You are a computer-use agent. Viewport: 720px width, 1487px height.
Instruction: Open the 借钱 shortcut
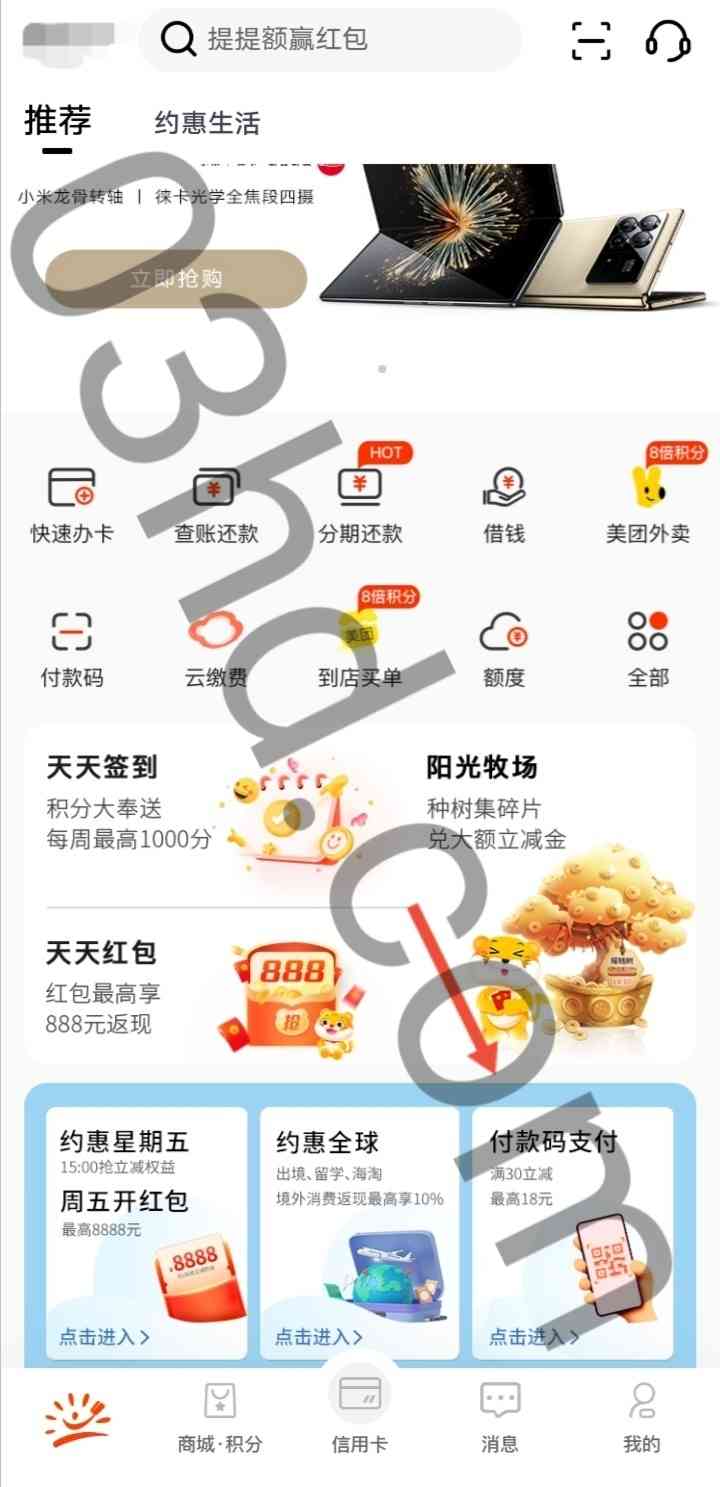coord(504,506)
